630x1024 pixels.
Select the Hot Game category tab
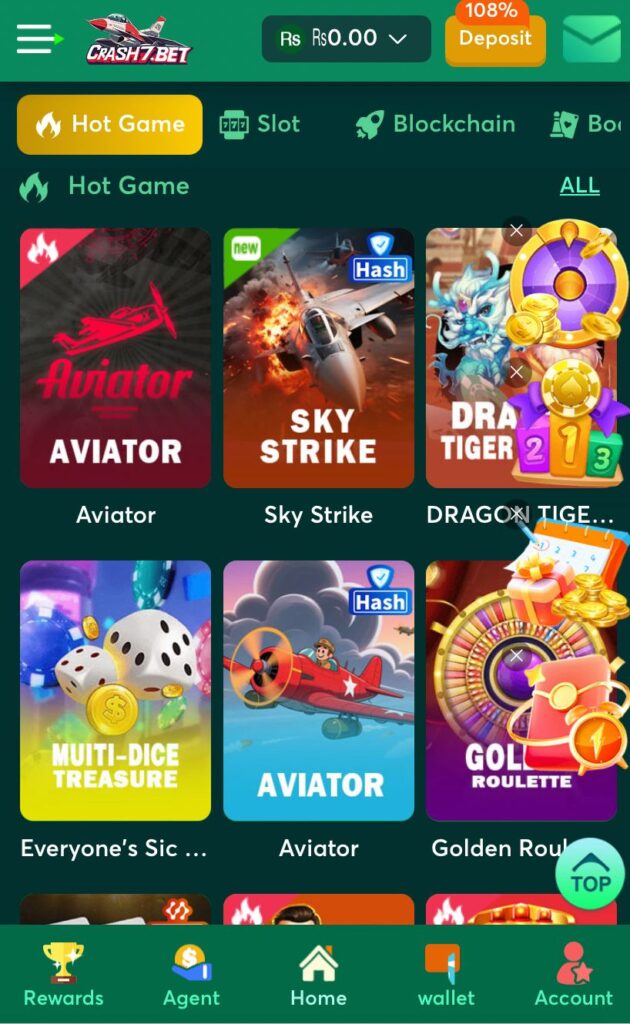[110, 125]
